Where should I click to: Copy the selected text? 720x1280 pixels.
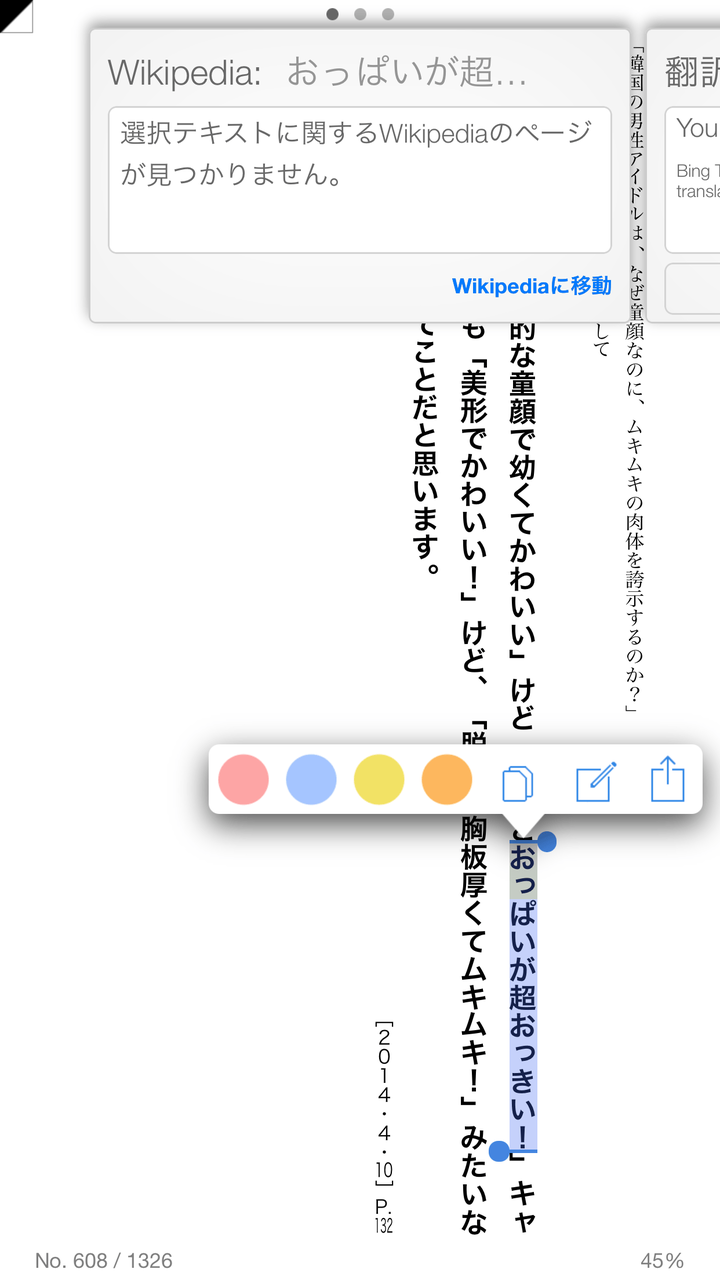pyautogui.click(x=517, y=782)
